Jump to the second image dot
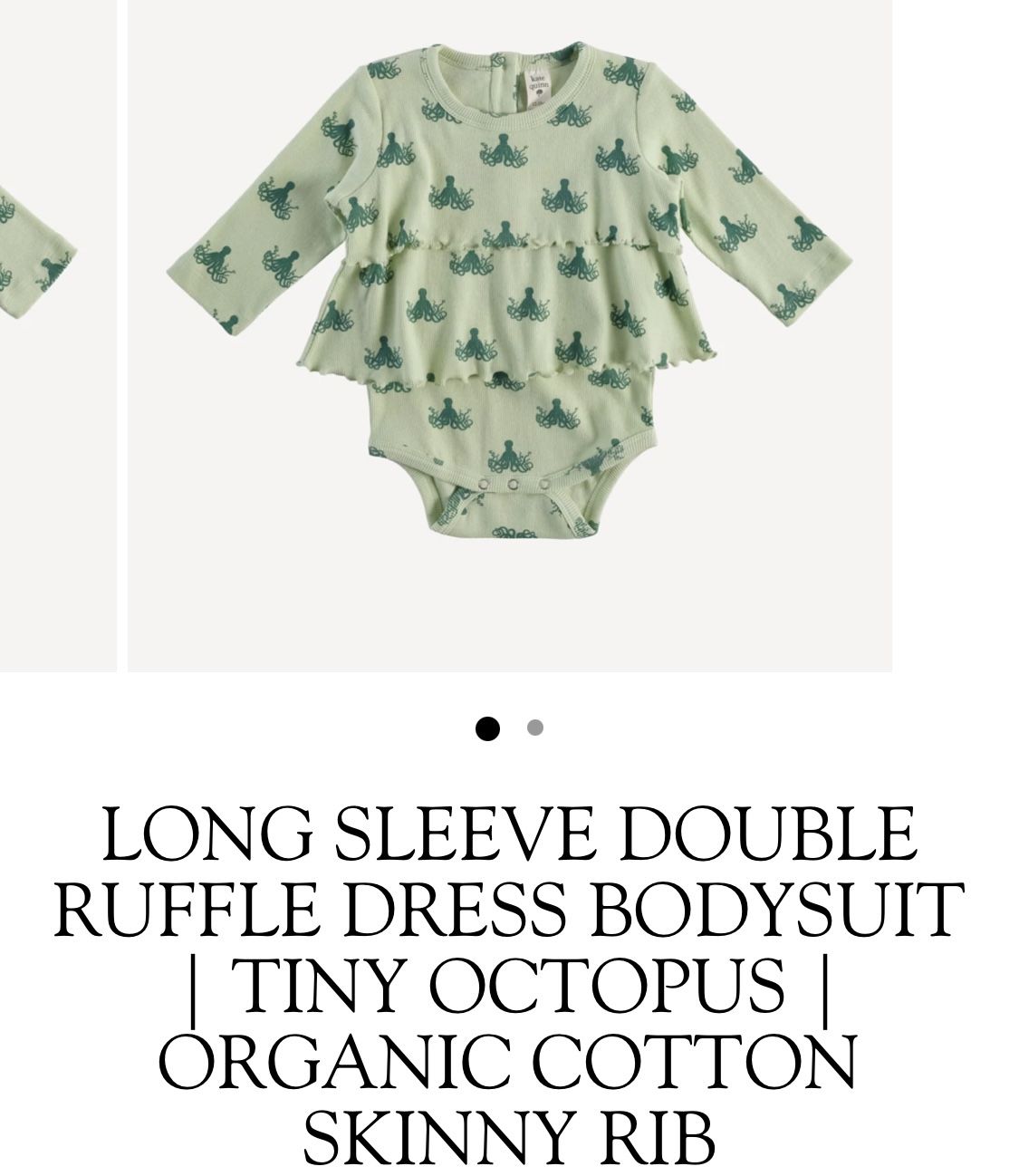The height and width of the screenshot is (1176, 1019). pyautogui.click(x=535, y=728)
